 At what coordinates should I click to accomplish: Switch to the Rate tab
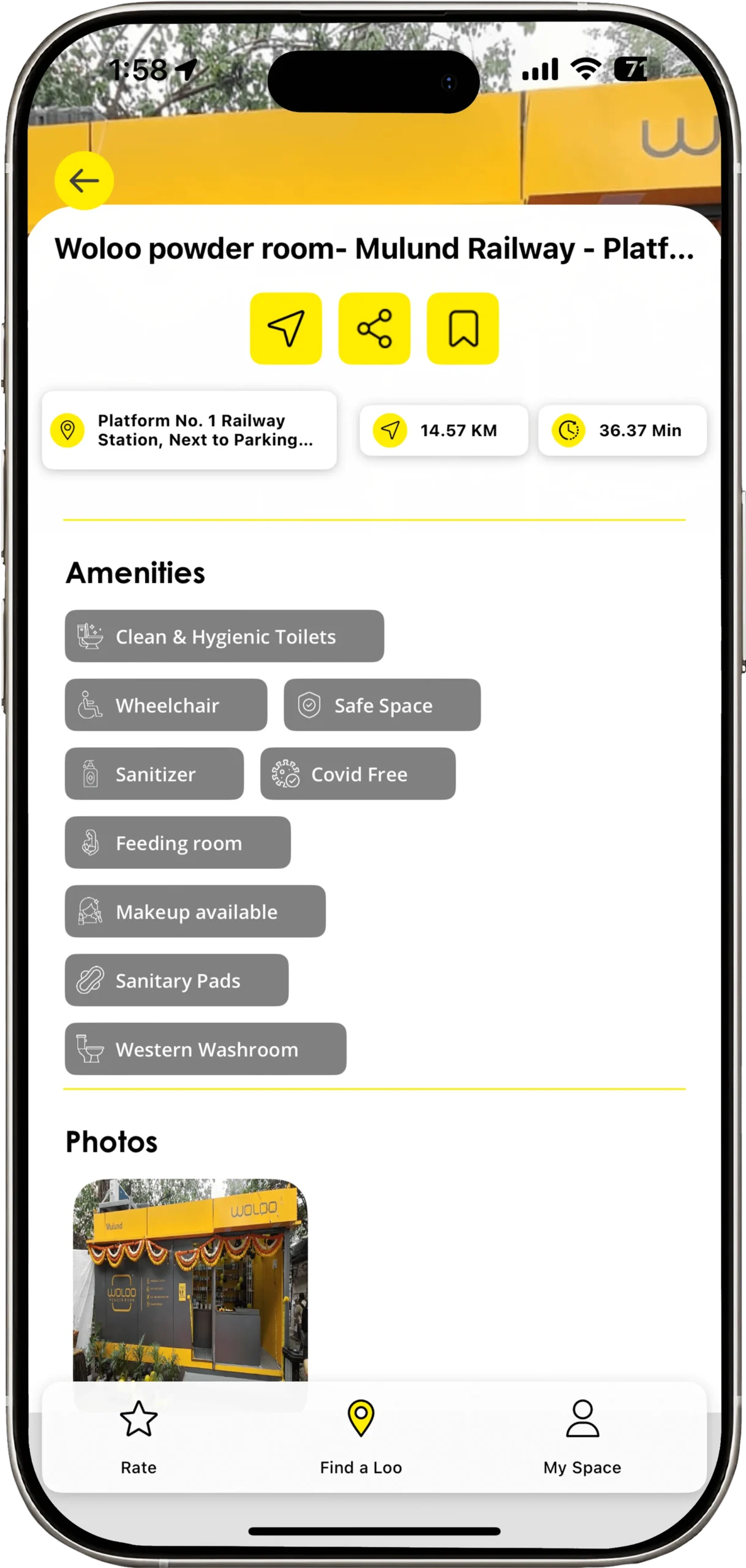[138, 1436]
